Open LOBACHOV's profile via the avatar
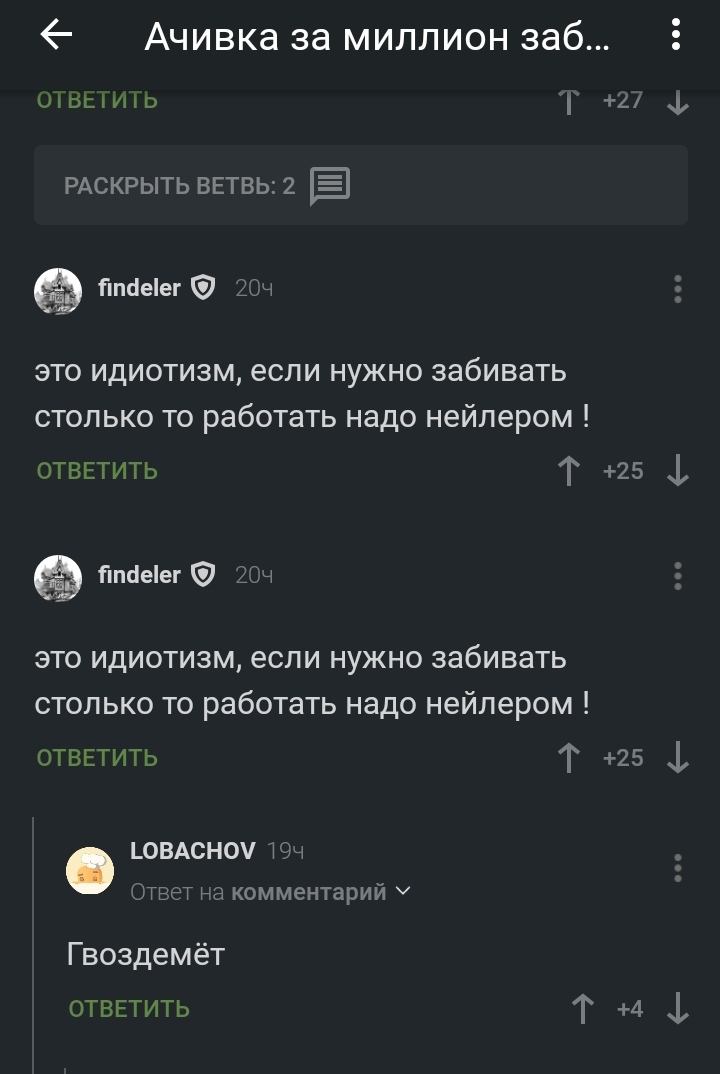720x1074 pixels. coord(90,870)
